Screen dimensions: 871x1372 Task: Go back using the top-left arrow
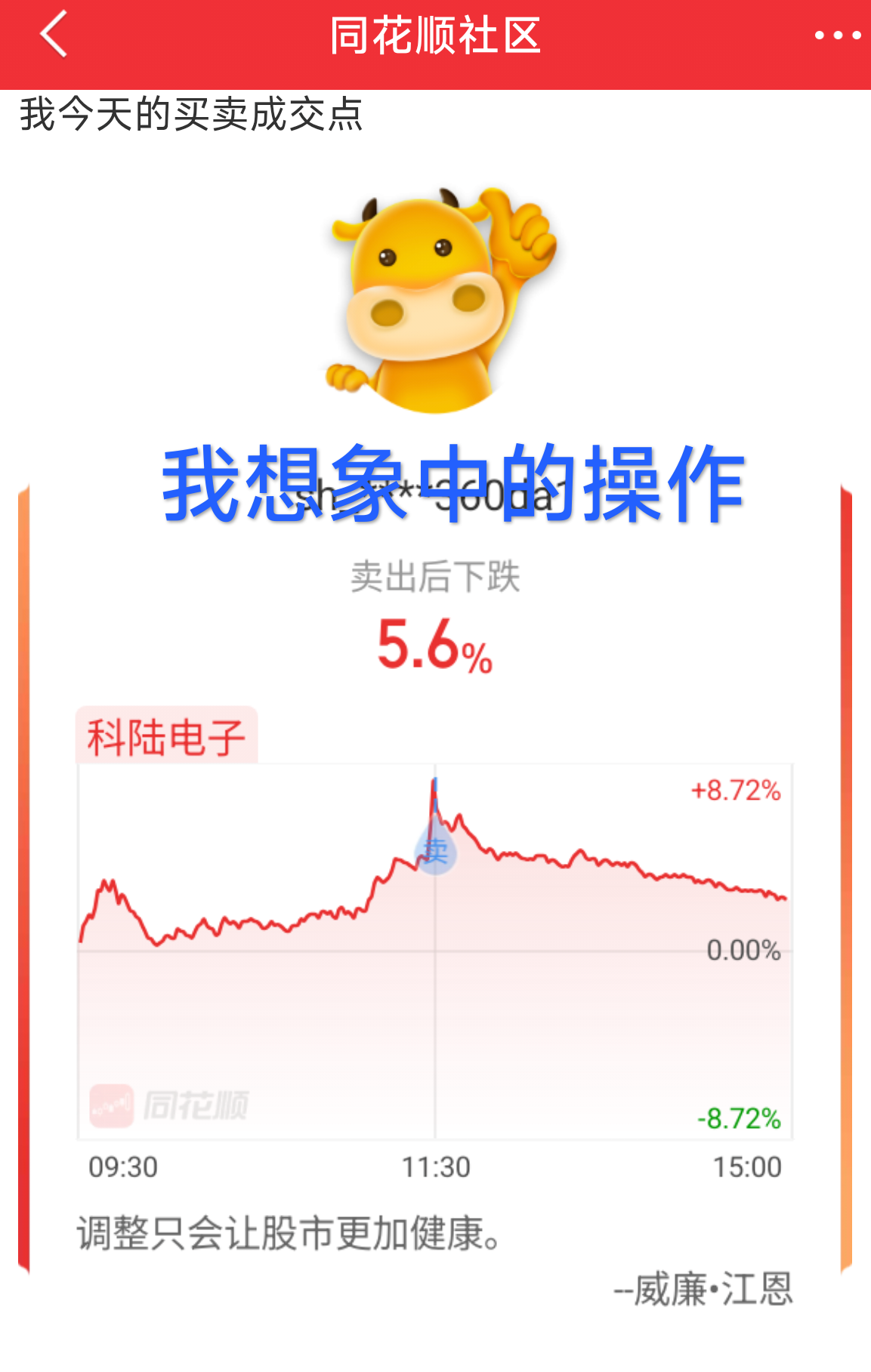click(x=54, y=34)
